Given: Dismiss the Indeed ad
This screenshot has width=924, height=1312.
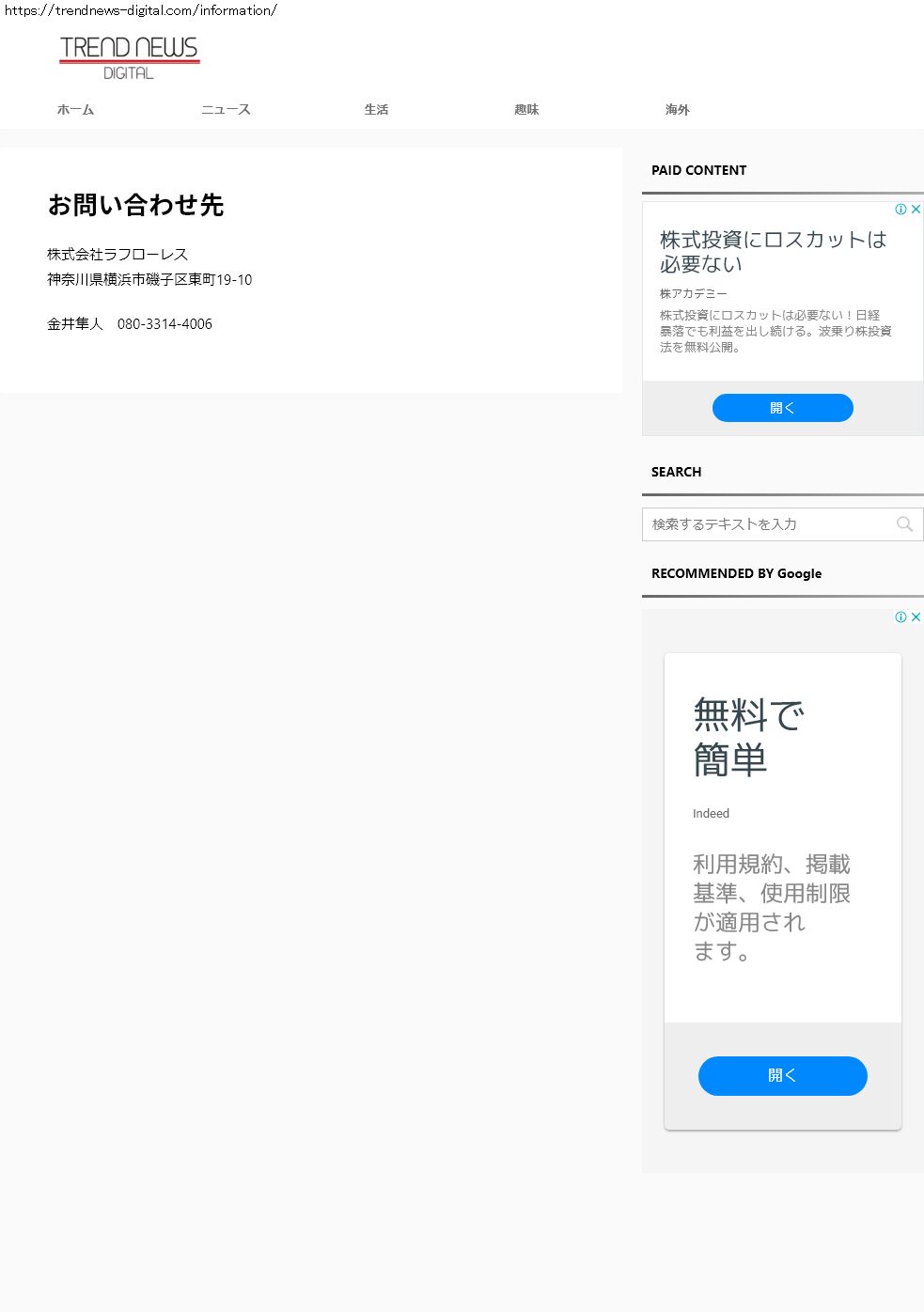Looking at the screenshot, I should tap(916, 617).
